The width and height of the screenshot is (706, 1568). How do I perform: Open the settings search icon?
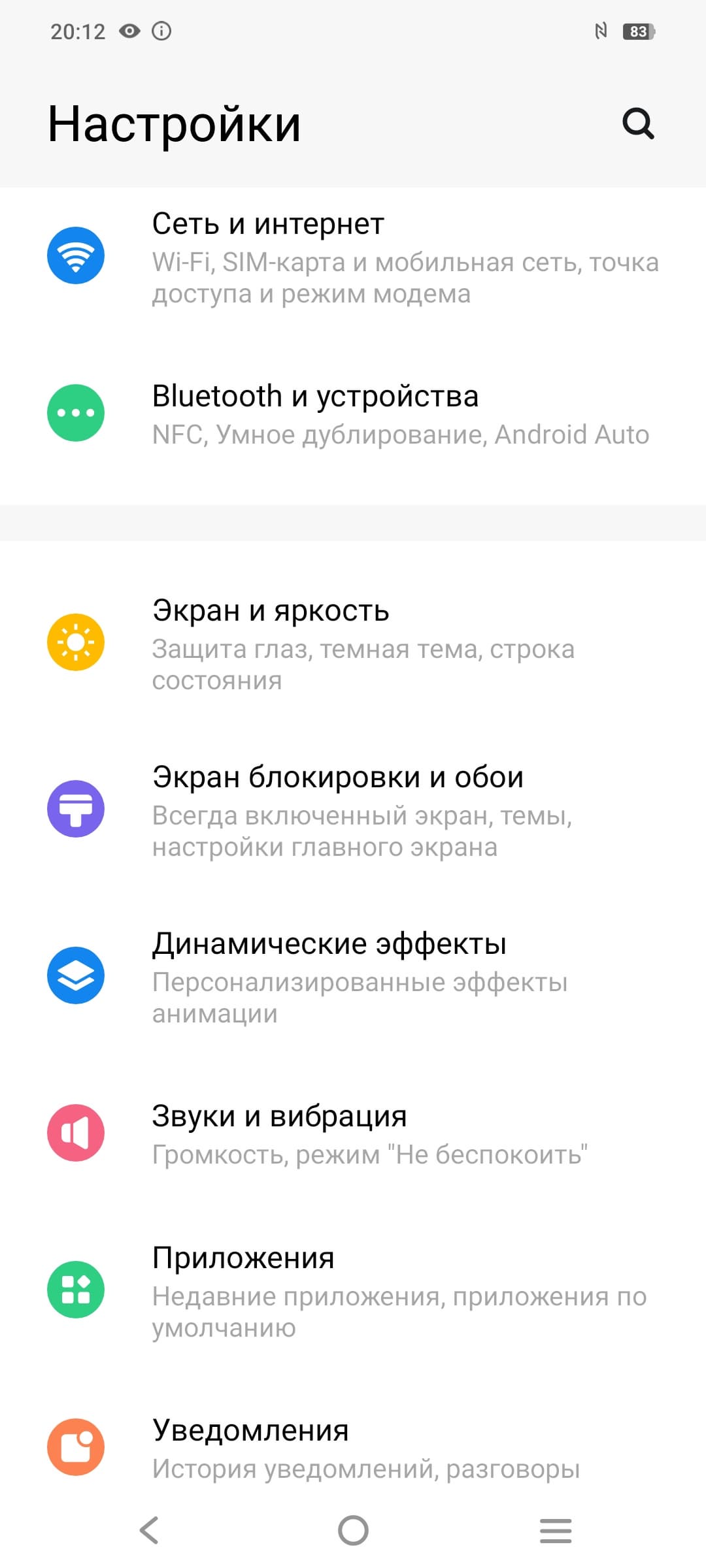[x=638, y=123]
